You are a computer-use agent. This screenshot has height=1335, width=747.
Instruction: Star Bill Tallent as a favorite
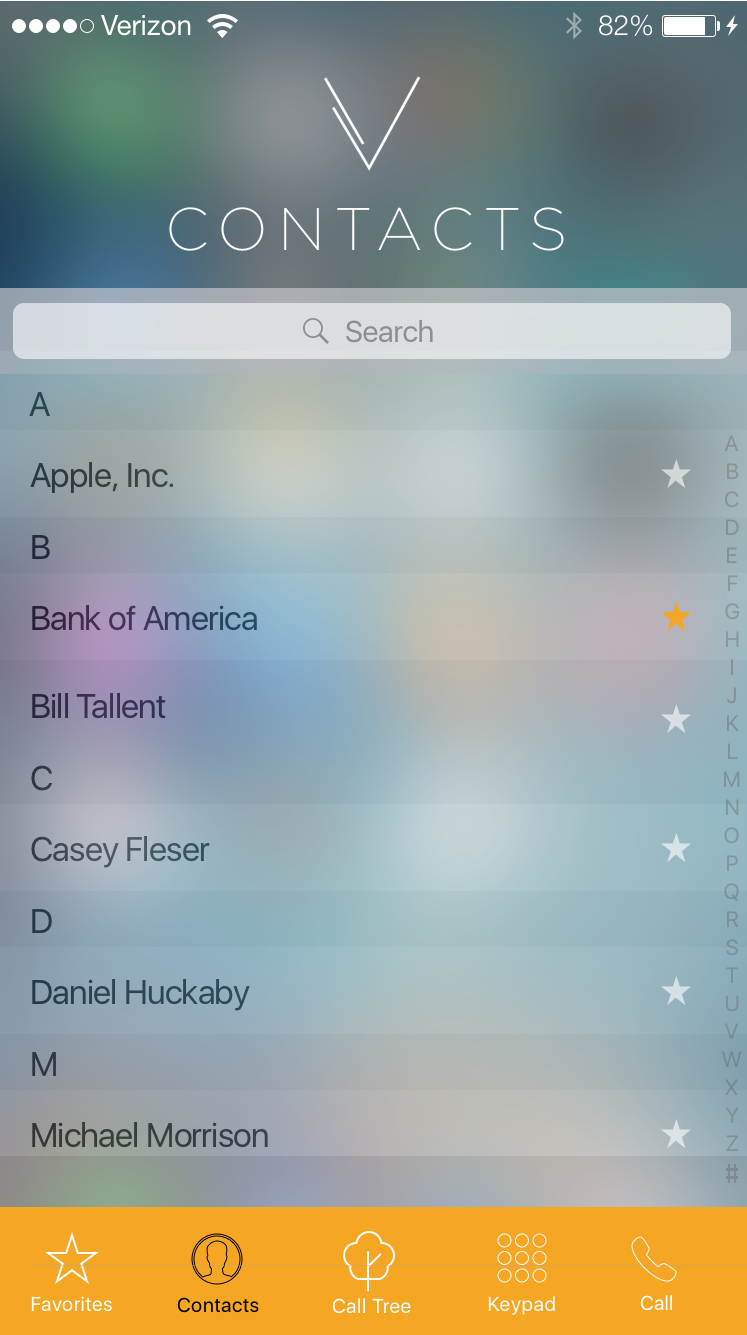[676, 719]
